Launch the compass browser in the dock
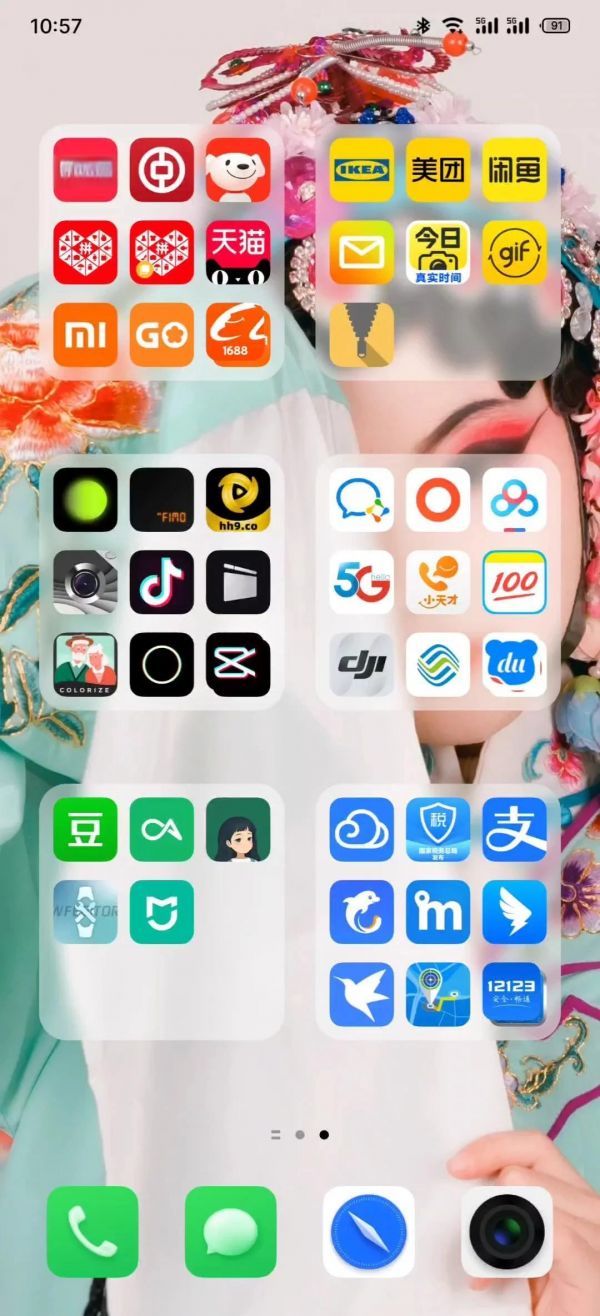The height and width of the screenshot is (1316, 600). [369, 1231]
